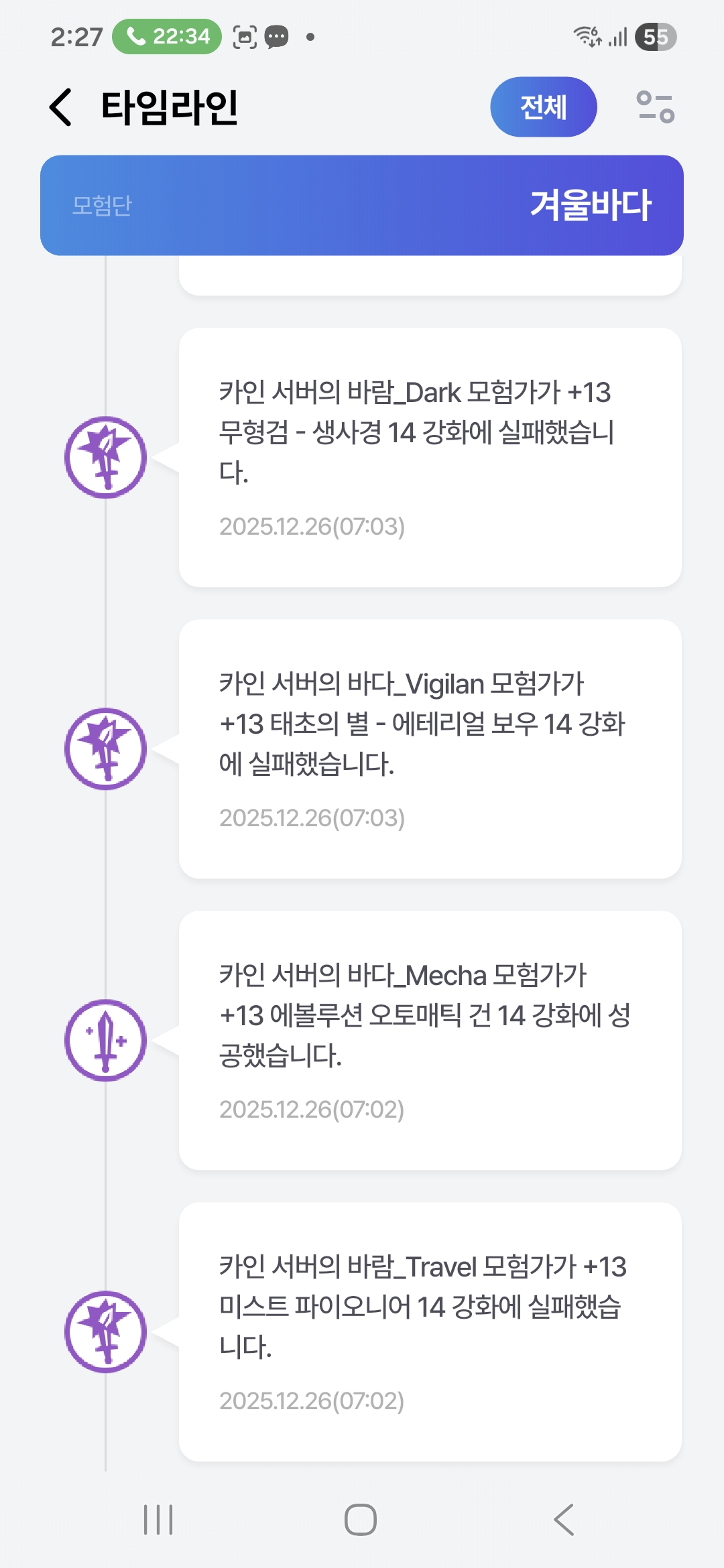Open the 바람_Dark 무형검 강화 실패 card

click(x=430, y=458)
